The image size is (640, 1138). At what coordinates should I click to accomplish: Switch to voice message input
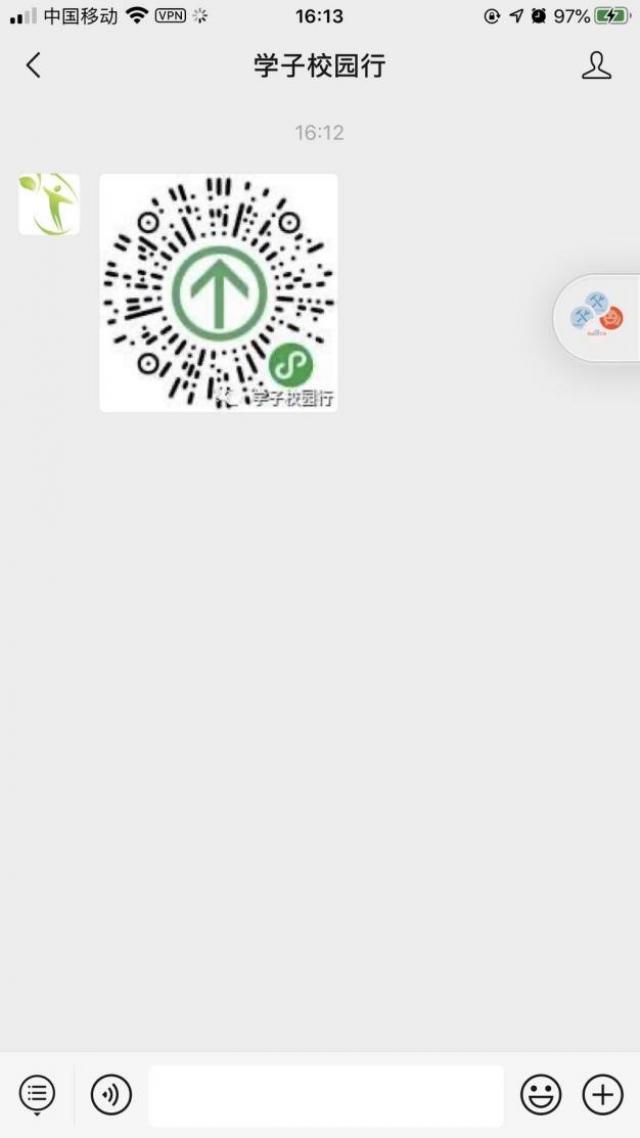[111, 1095]
